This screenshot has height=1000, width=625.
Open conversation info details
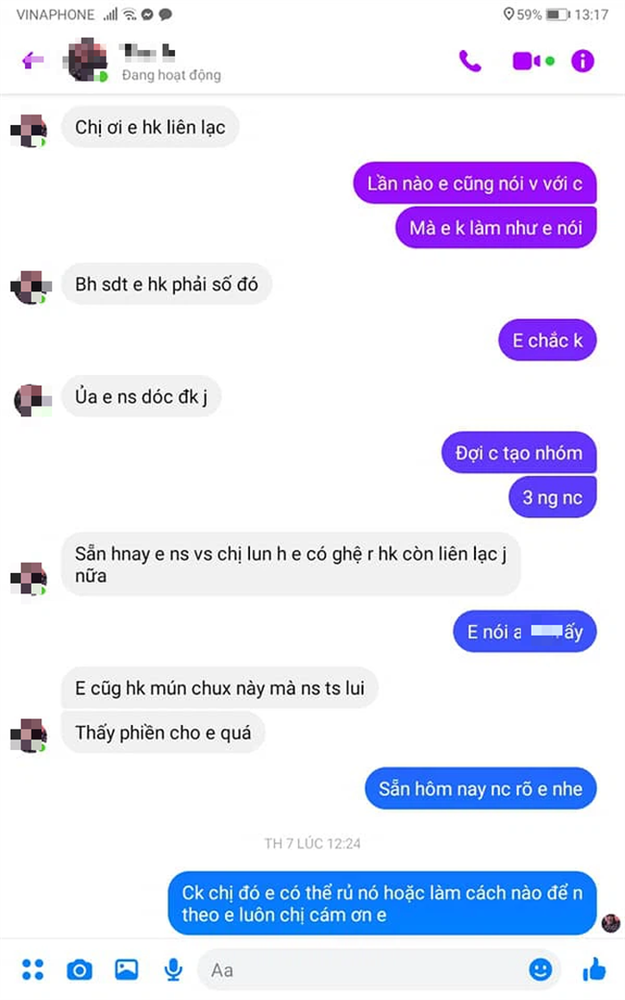pos(583,61)
